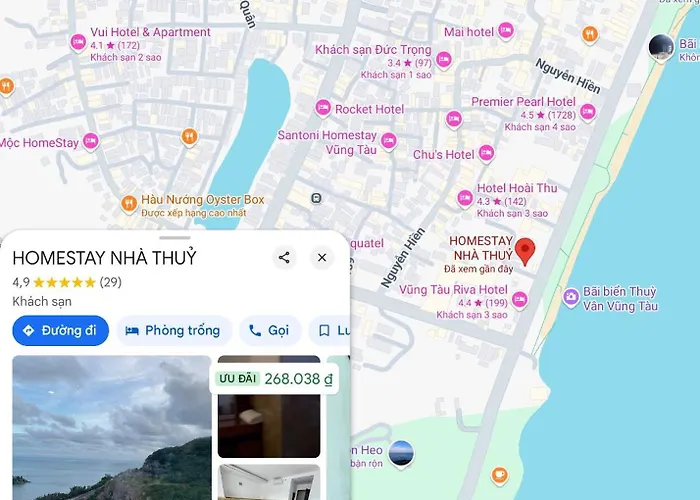Close the HOMESTAY NHÀ THUỶ card
The image size is (700, 500).
(x=321, y=257)
